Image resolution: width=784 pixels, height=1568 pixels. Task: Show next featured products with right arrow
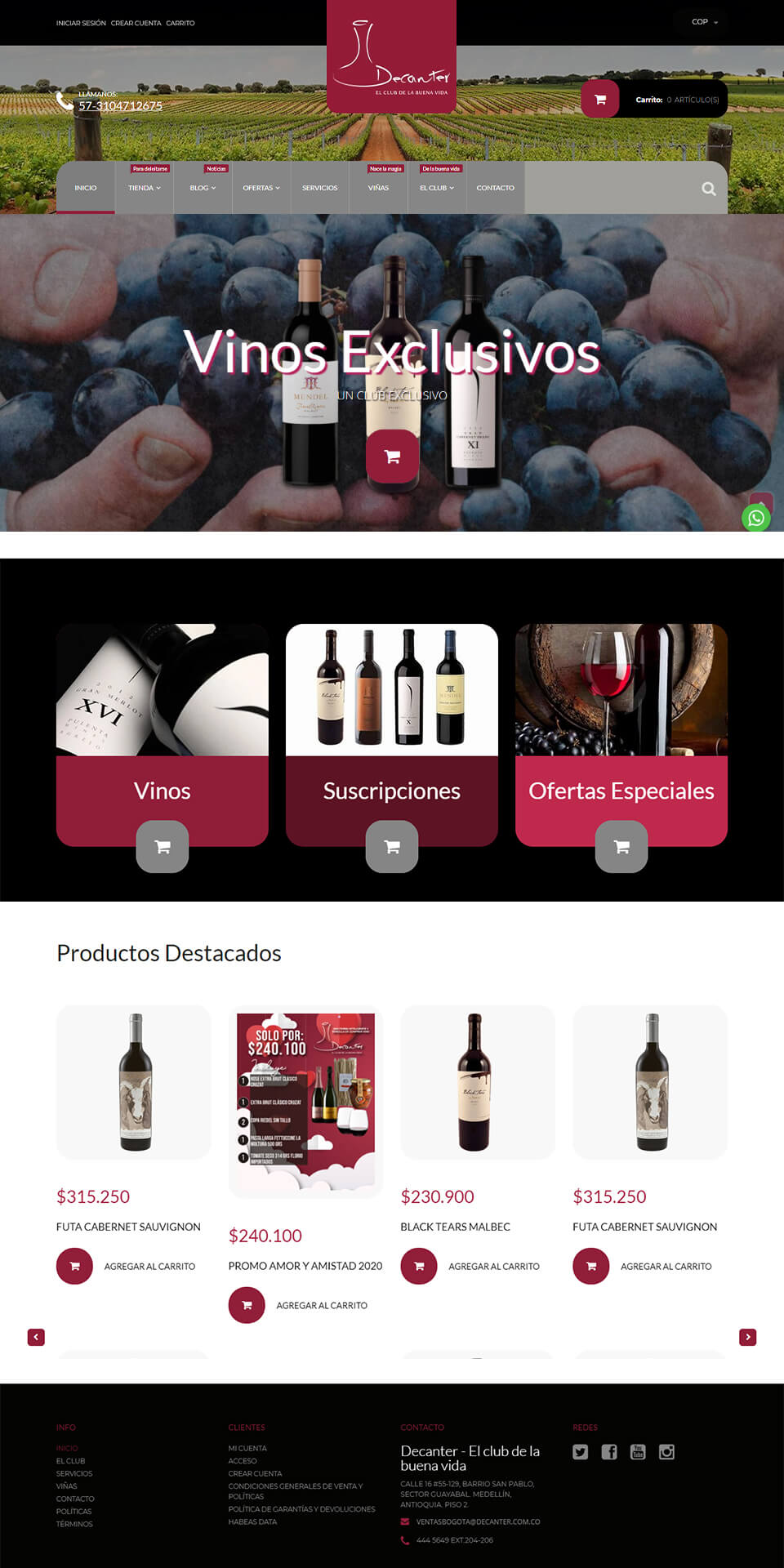coord(748,1337)
